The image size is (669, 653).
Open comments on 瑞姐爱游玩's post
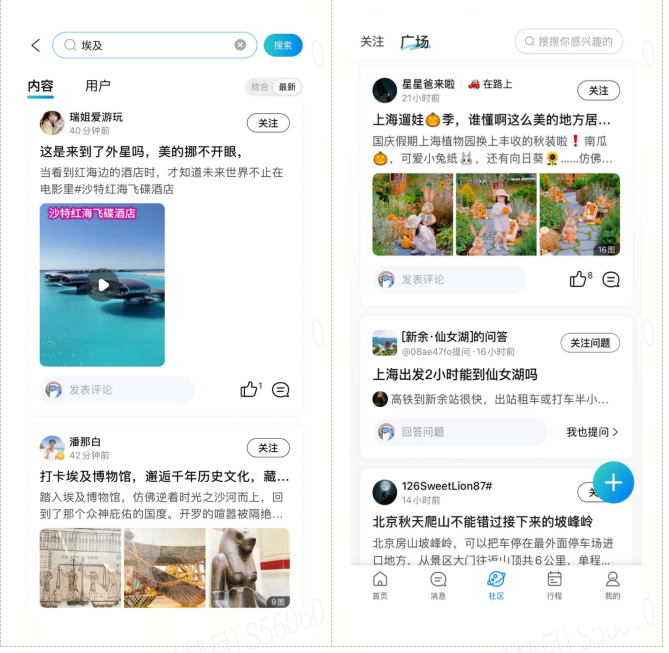point(281,390)
